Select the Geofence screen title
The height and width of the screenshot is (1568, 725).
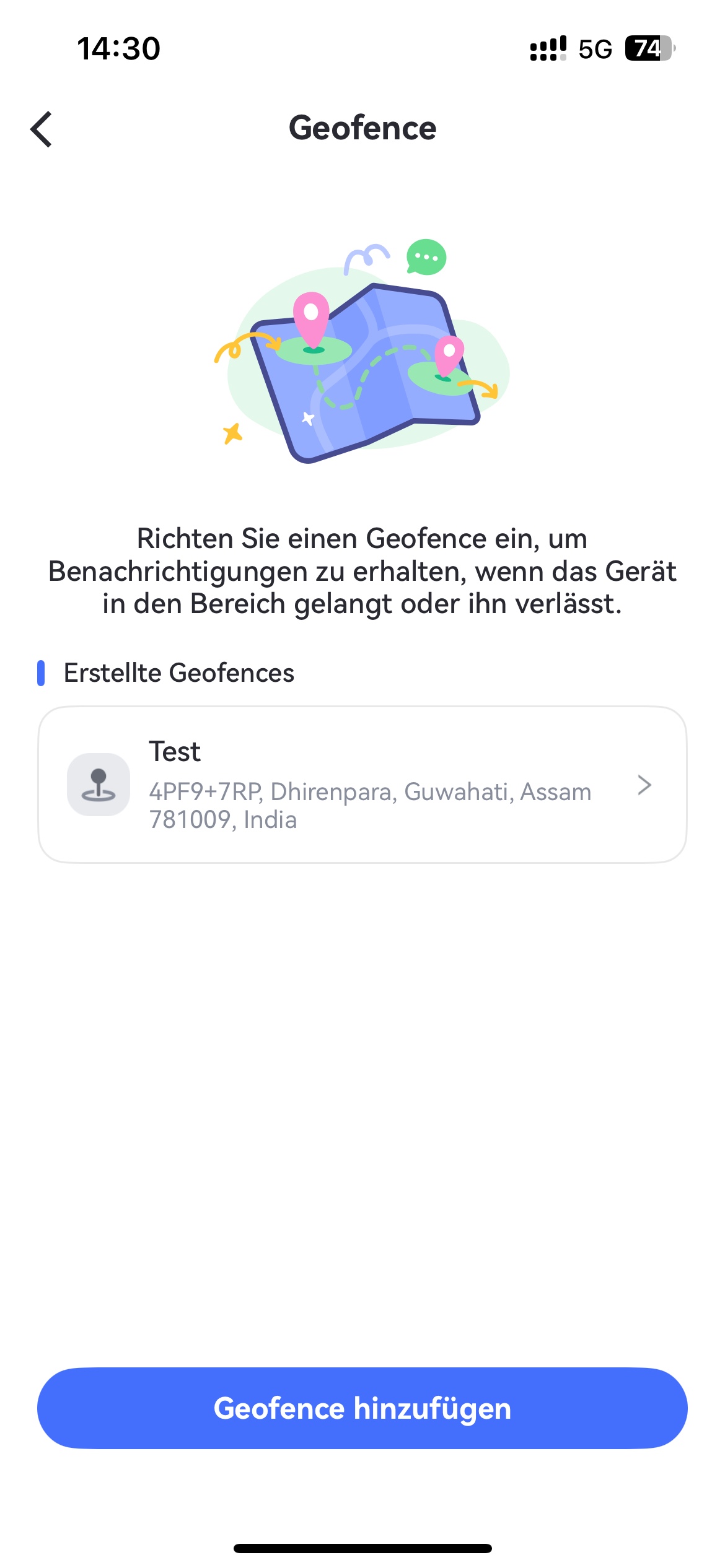click(x=362, y=128)
